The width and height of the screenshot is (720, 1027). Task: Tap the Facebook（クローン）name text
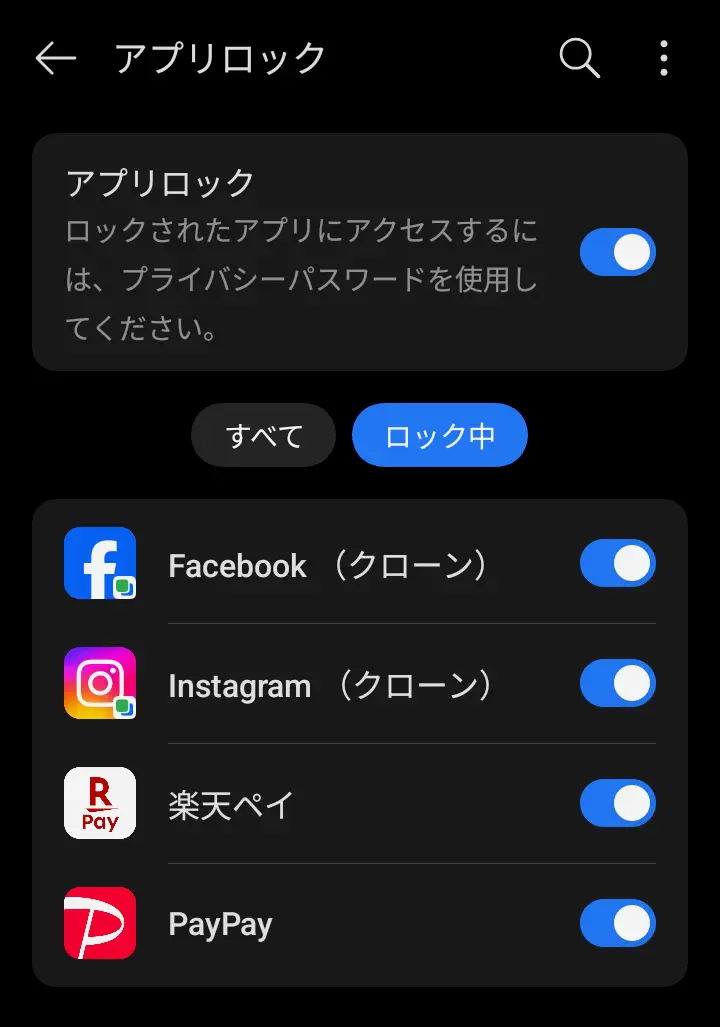[320, 565]
